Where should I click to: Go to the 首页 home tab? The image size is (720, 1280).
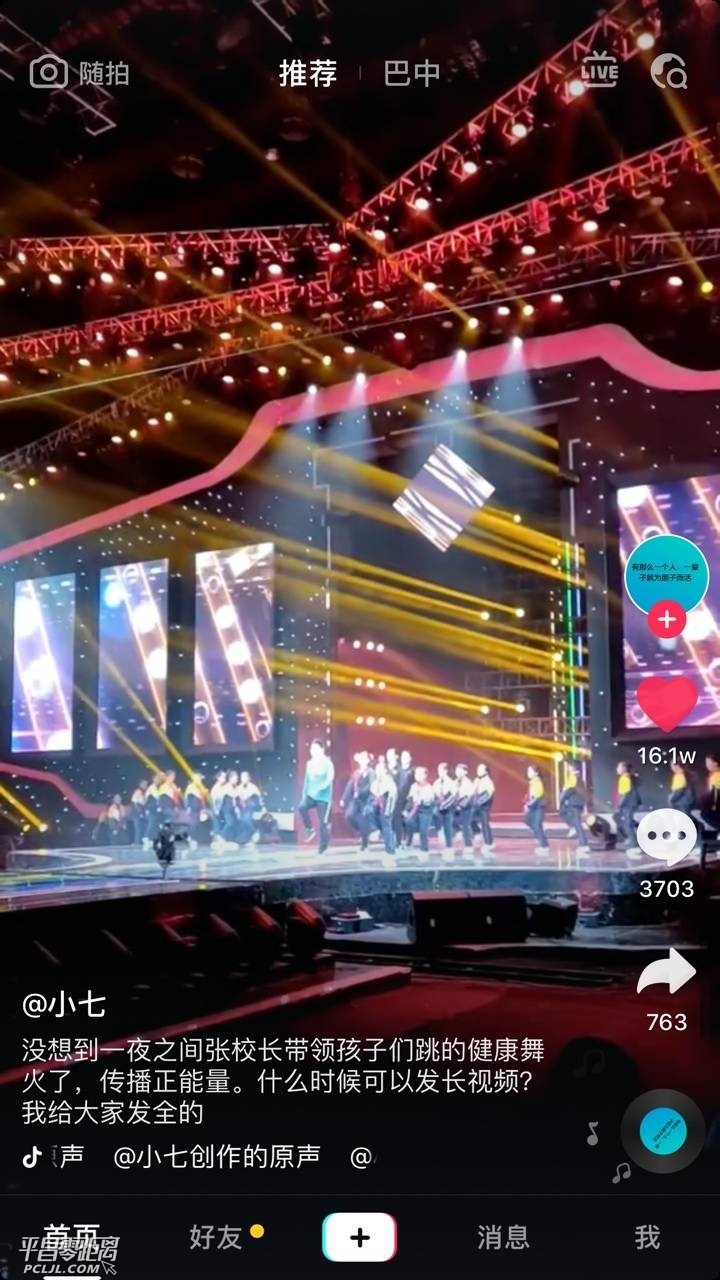[x=72, y=1237]
